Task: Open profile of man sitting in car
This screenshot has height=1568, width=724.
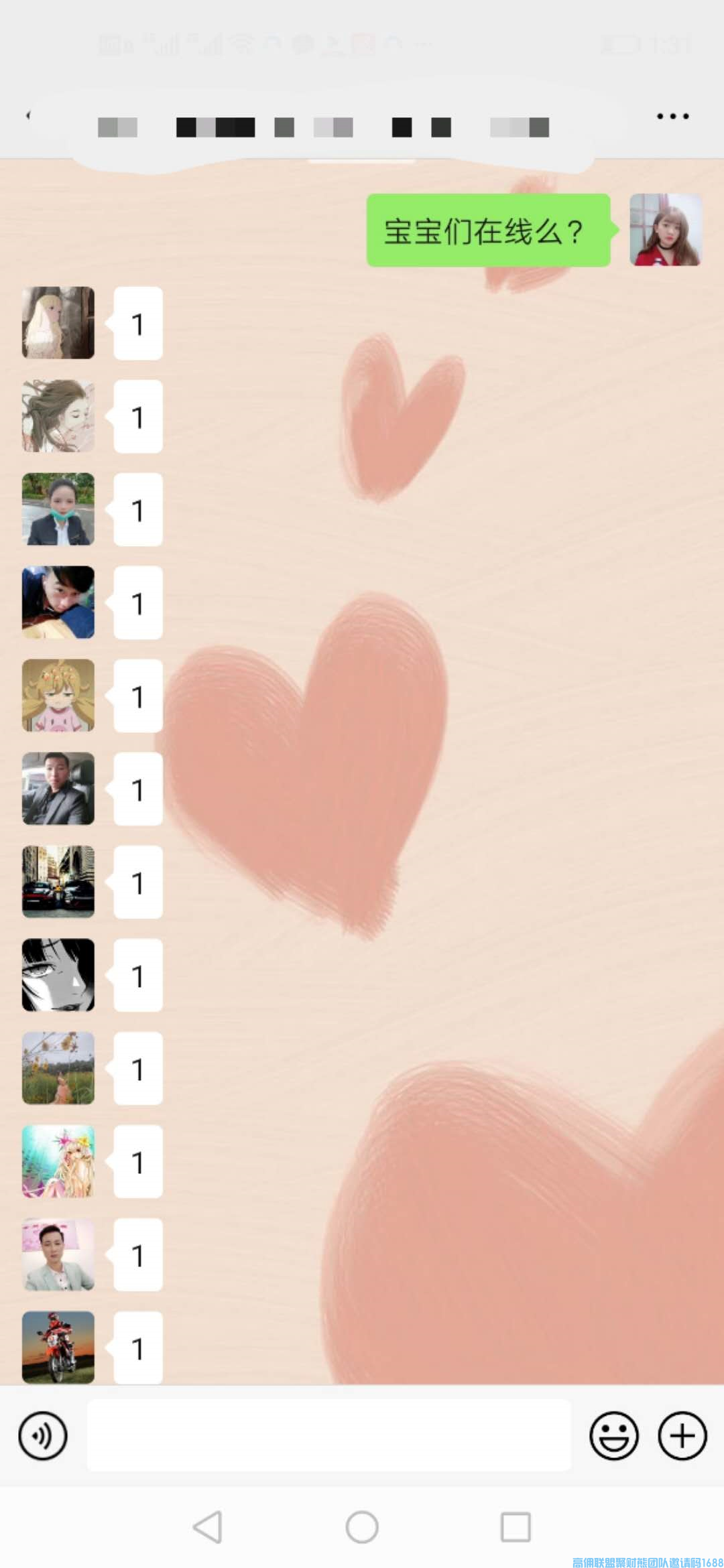Action: pyautogui.click(x=58, y=789)
